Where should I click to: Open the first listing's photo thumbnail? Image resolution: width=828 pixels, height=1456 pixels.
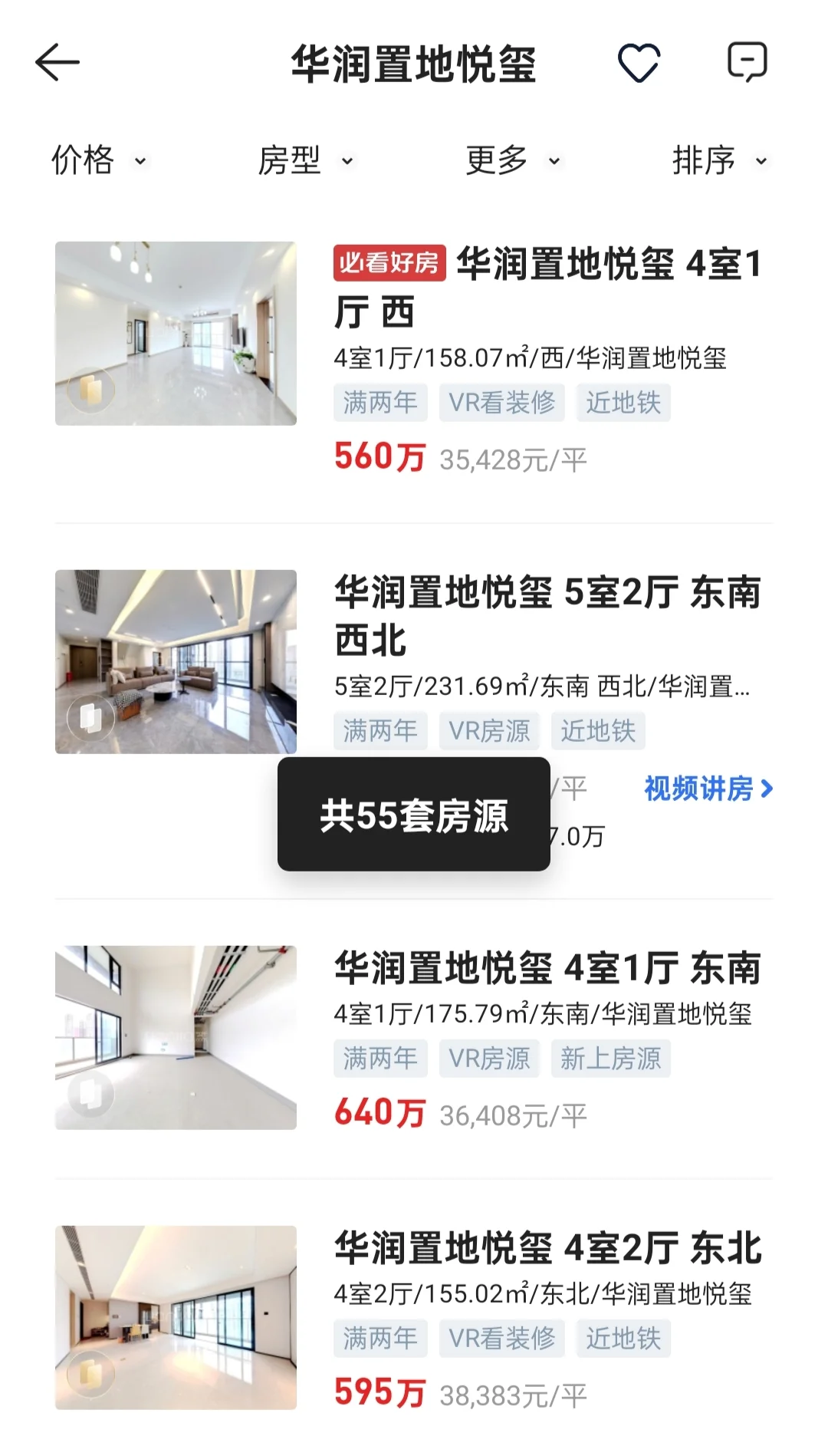[x=176, y=332]
